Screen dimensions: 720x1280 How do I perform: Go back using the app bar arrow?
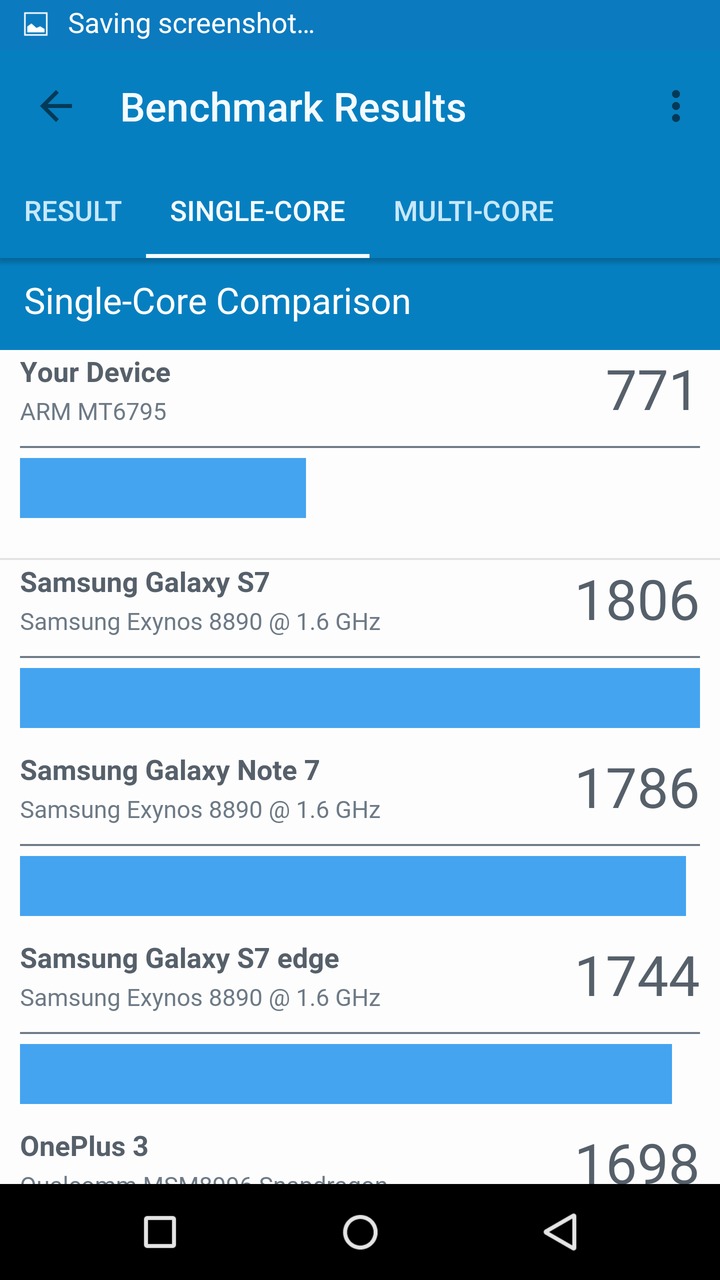coord(56,107)
